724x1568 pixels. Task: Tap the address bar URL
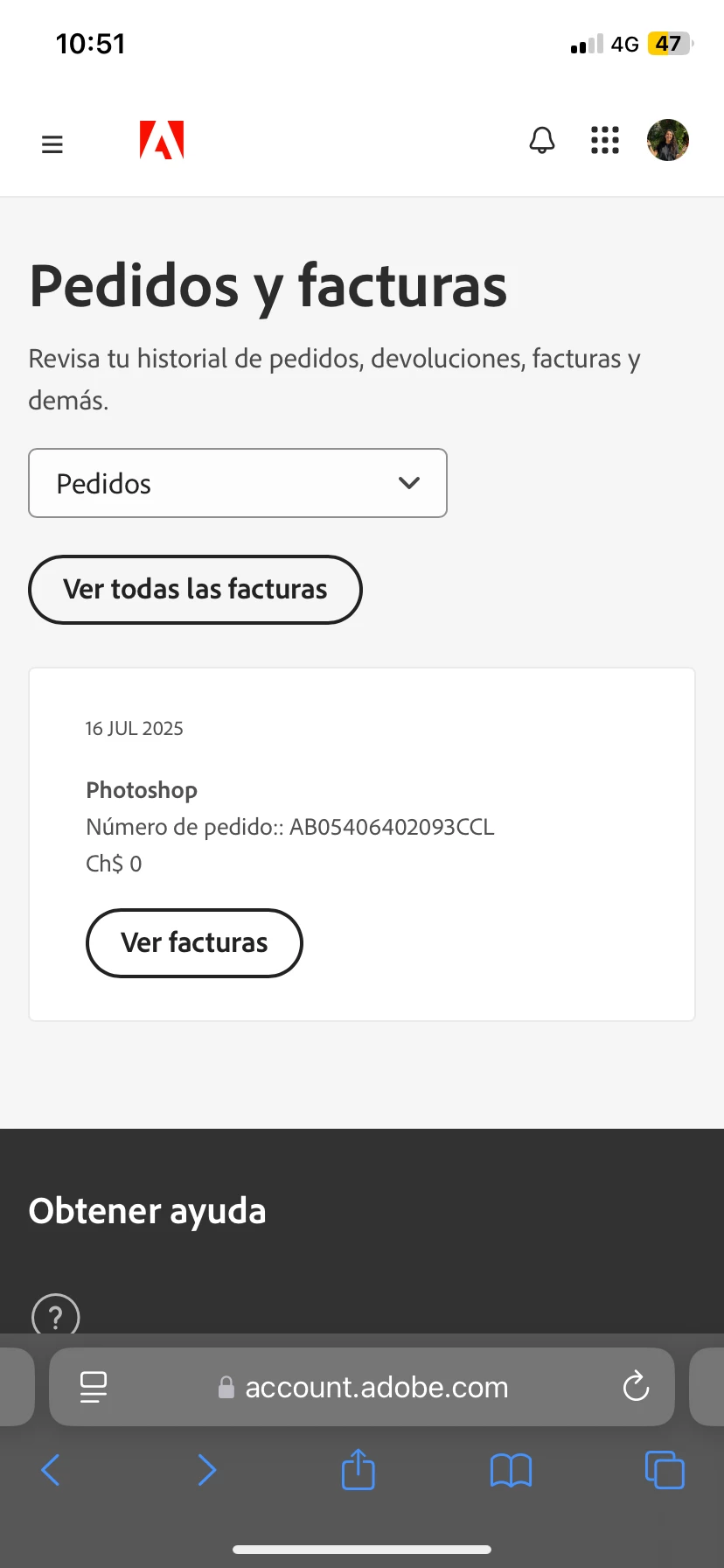(x=376, y=1387)
